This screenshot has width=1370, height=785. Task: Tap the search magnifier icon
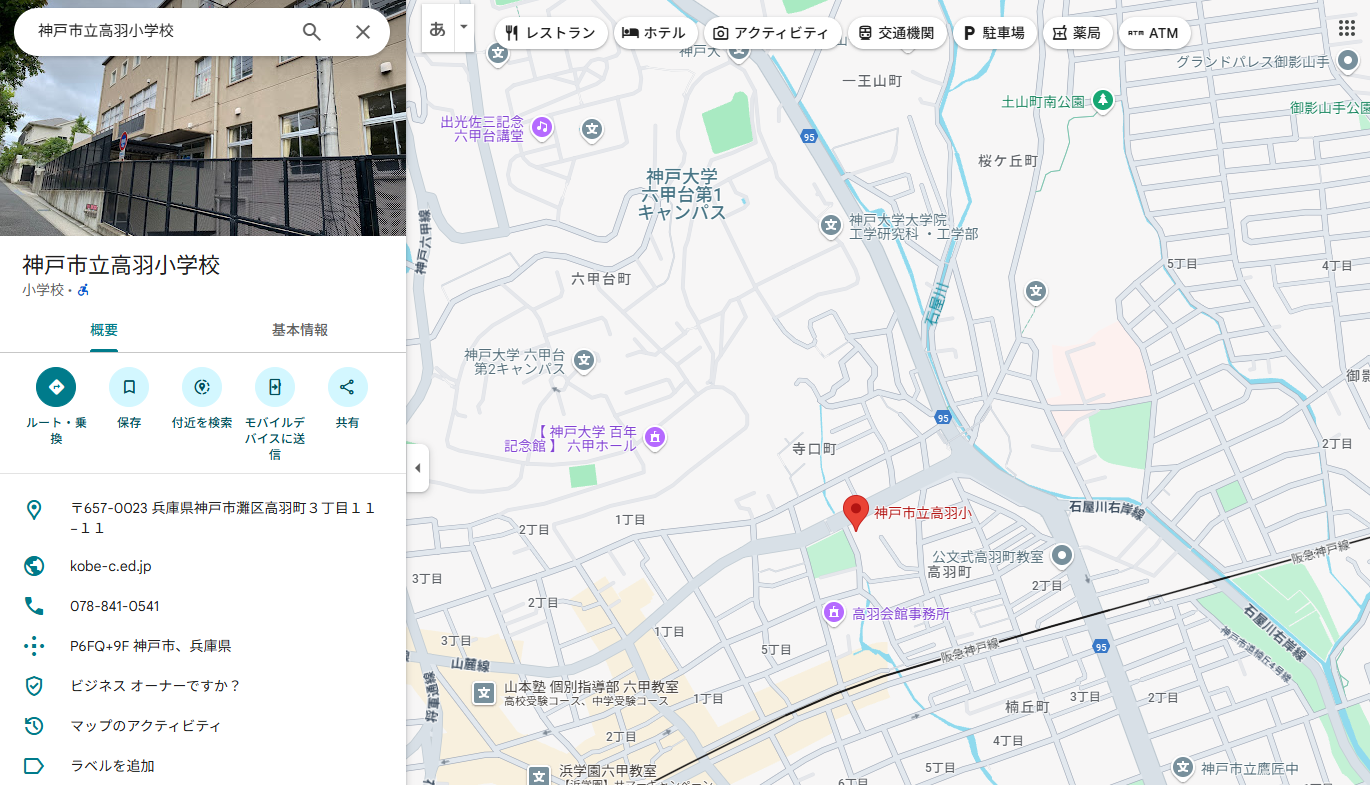312,32
